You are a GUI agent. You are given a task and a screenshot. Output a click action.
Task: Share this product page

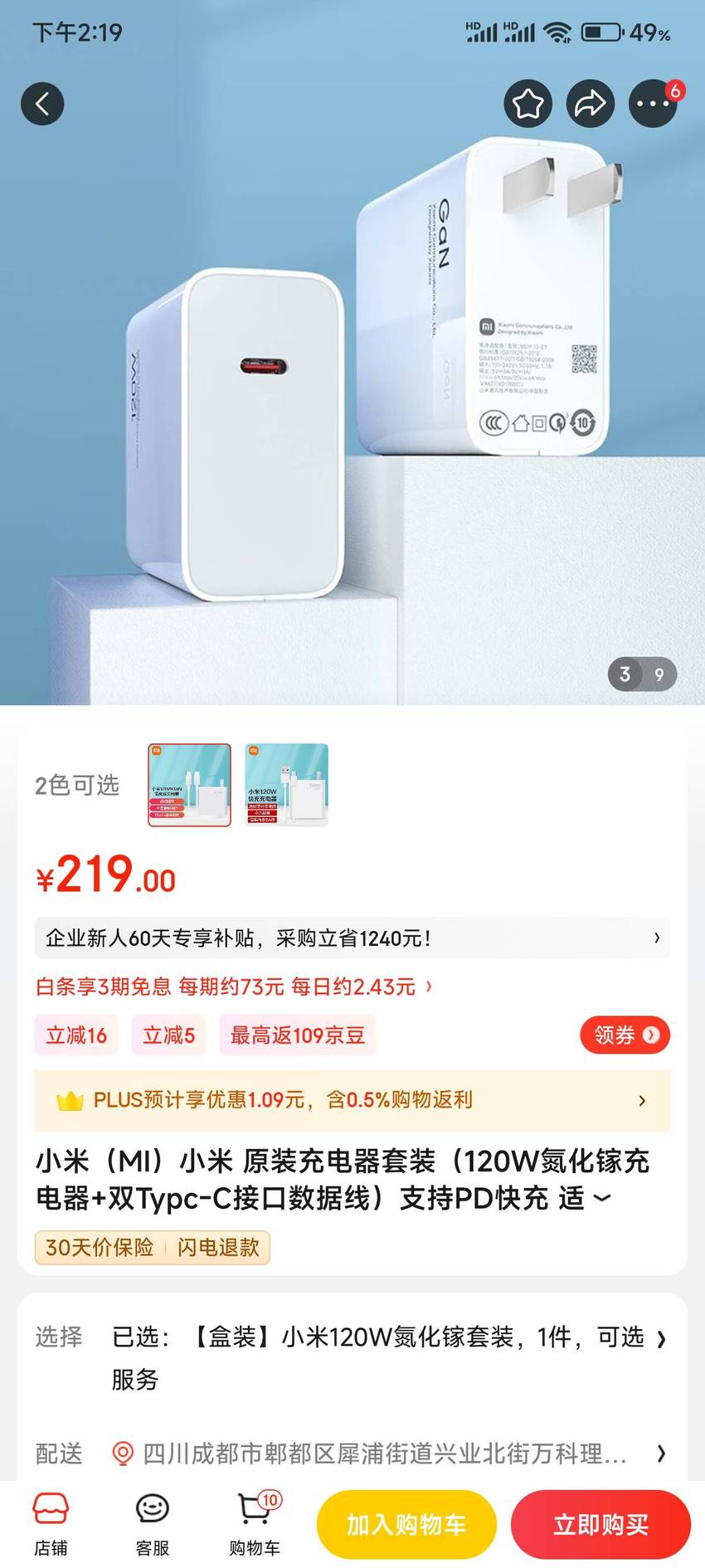click(x=591, y=104)
